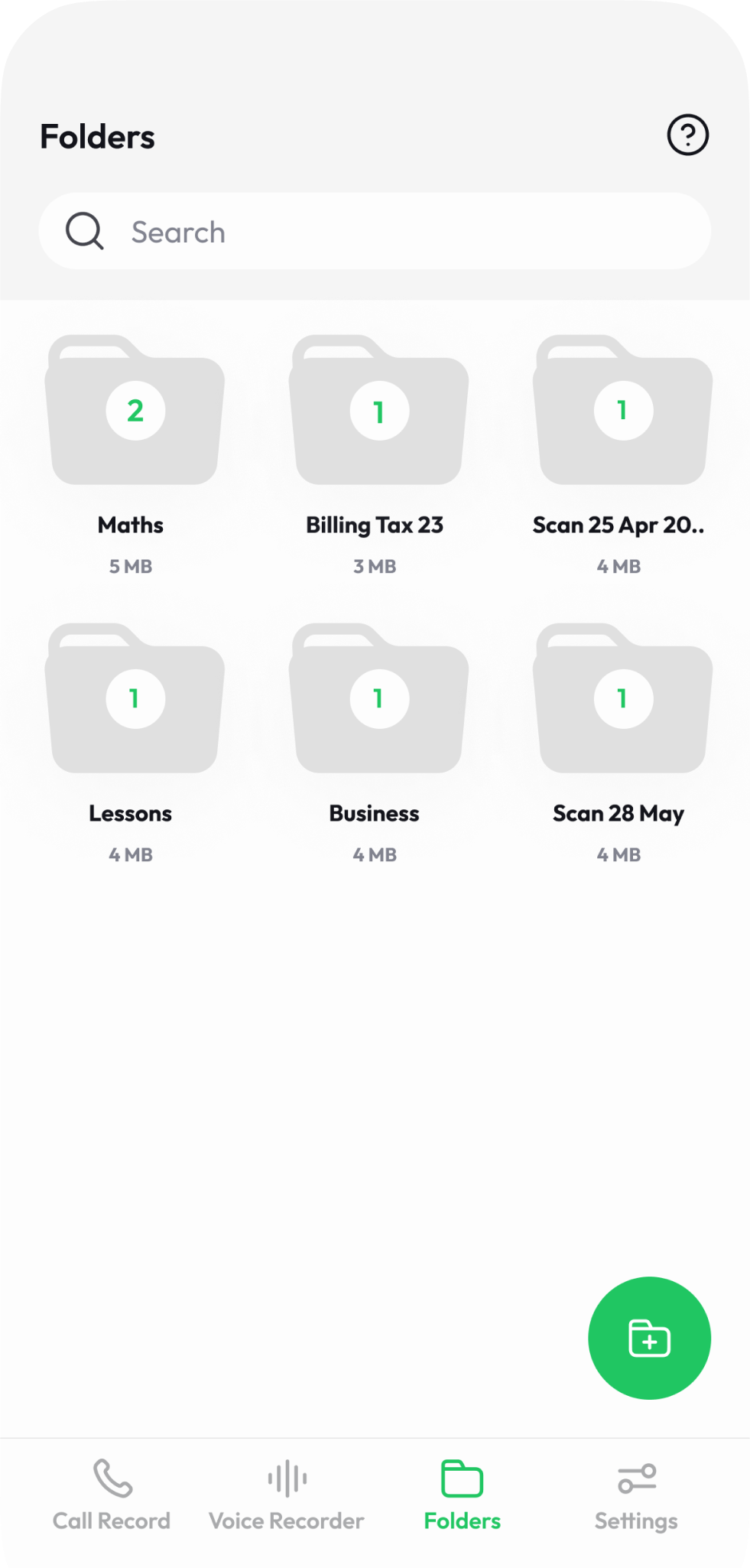Tap the green Folders icon in bottom bar

tap(461, 1479)
